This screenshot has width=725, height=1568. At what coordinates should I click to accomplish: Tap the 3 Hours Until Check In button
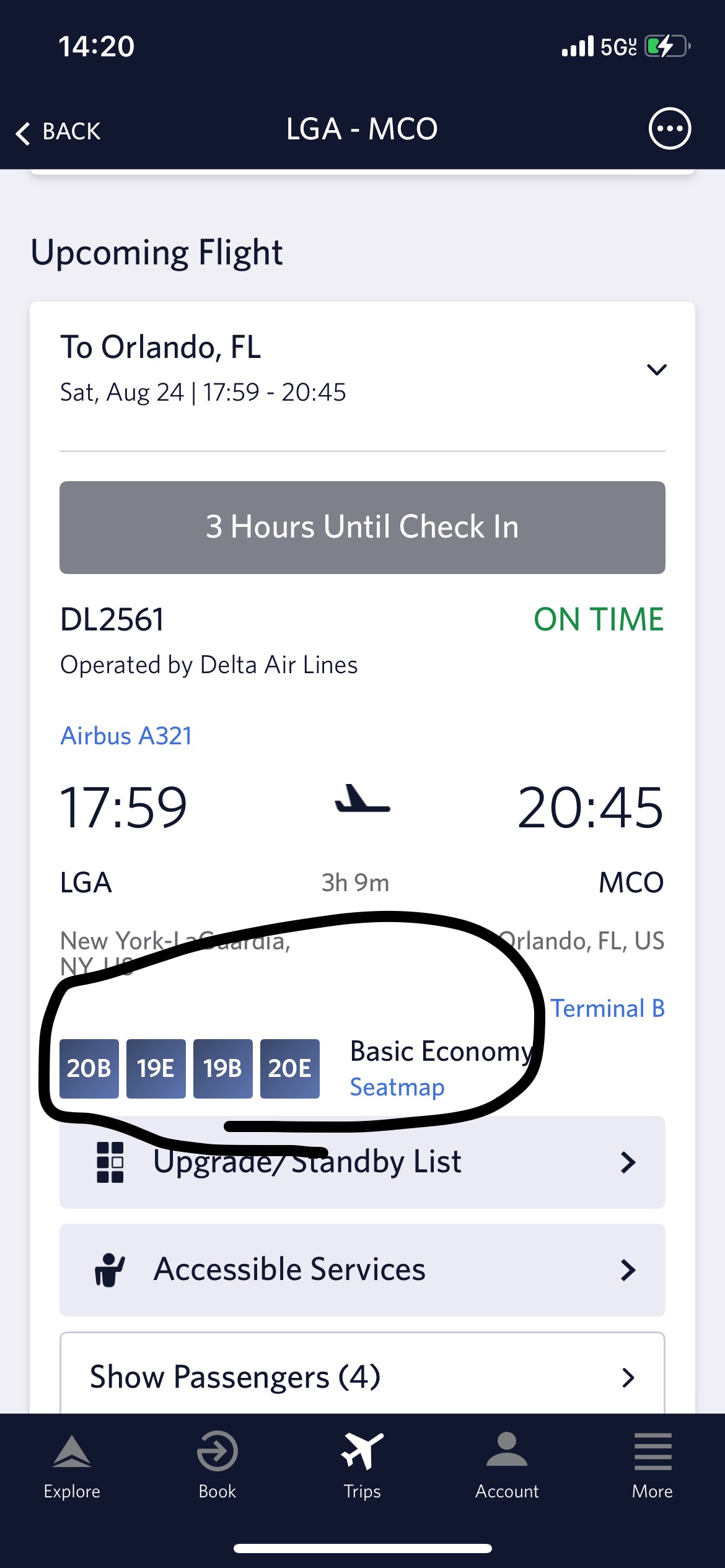click(x=362, y=527)
